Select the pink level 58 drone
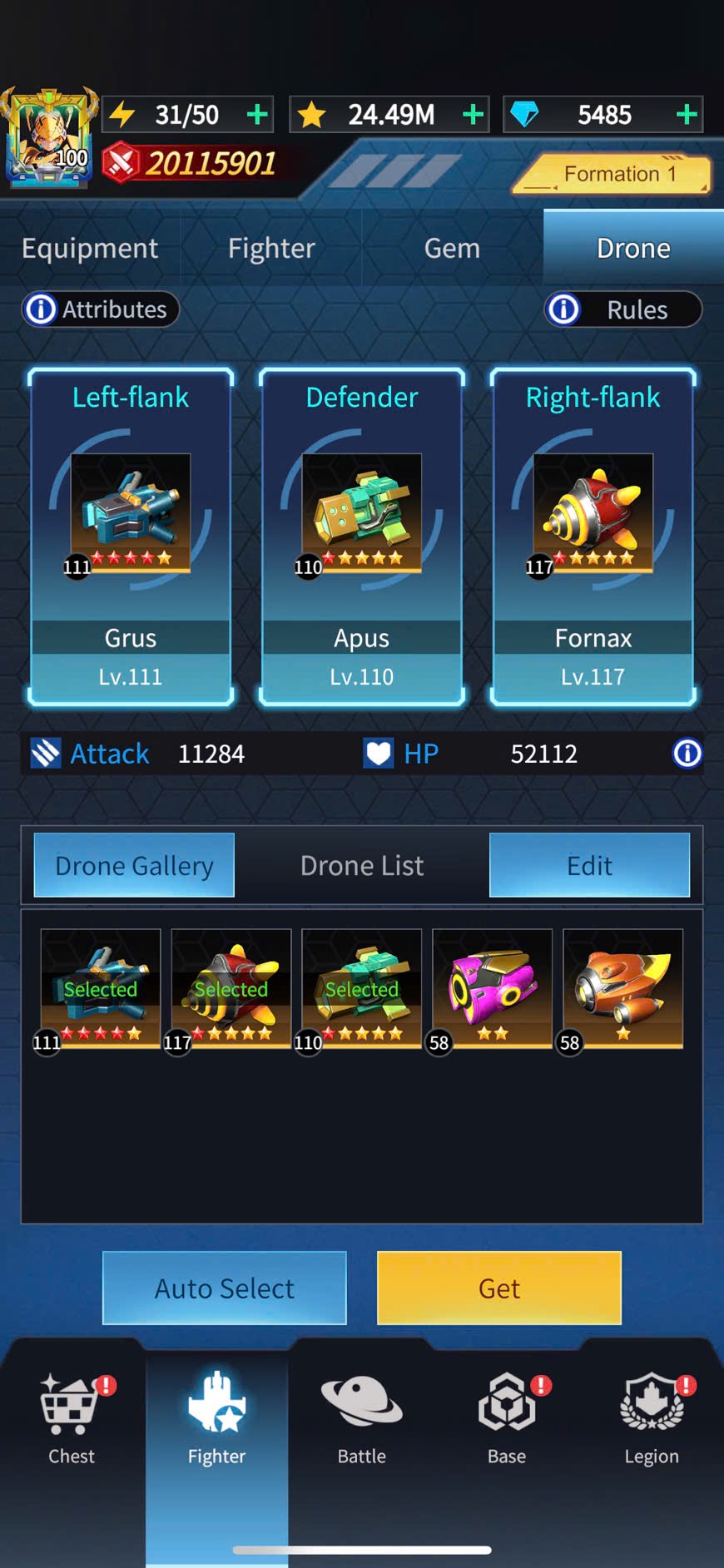Image resolution: width=724 pixels, height=1568 pixels. click(x=492, y=989)
